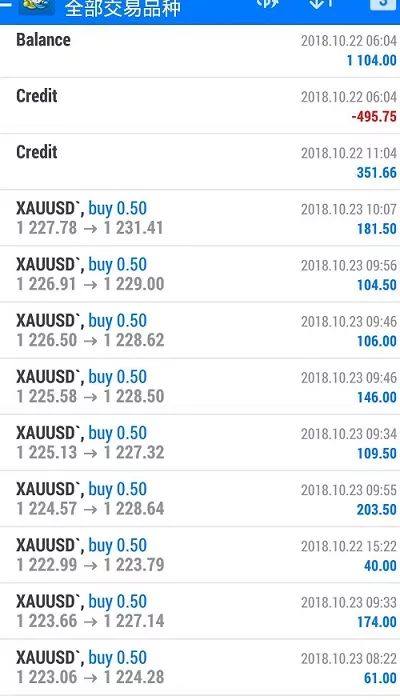View the XAUUSD trade with 146.00 profit
Viewport: 400px width, 700px height.
click(x=200, y=387)
